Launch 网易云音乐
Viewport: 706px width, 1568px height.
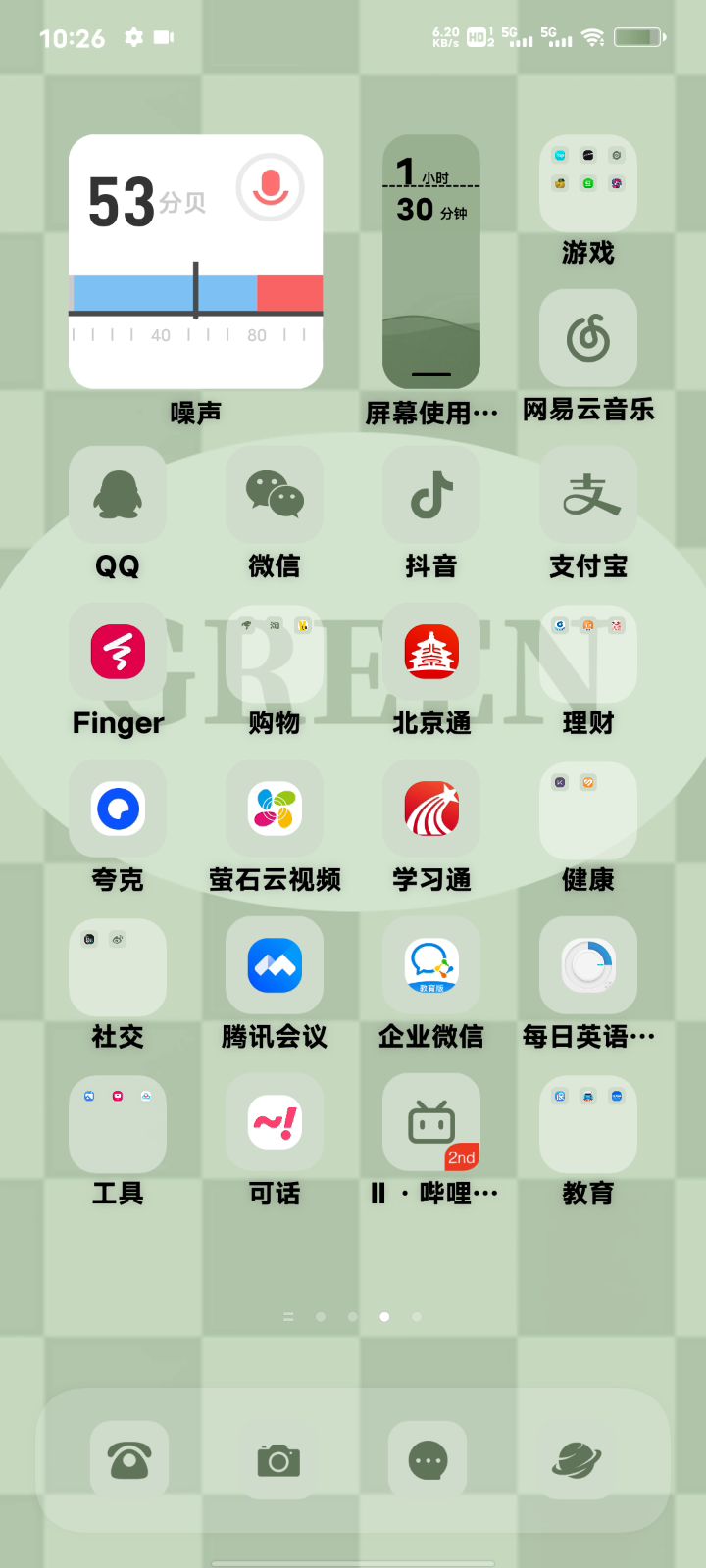tap(588, 338)
